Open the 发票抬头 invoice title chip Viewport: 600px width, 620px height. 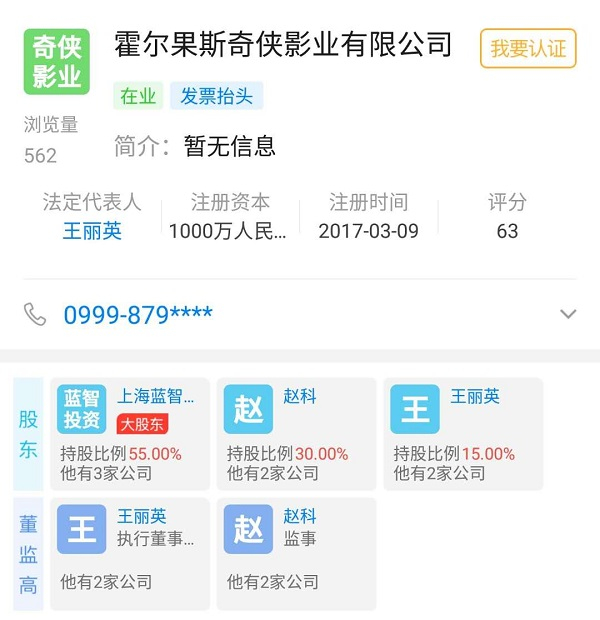(x=216, y=96)
